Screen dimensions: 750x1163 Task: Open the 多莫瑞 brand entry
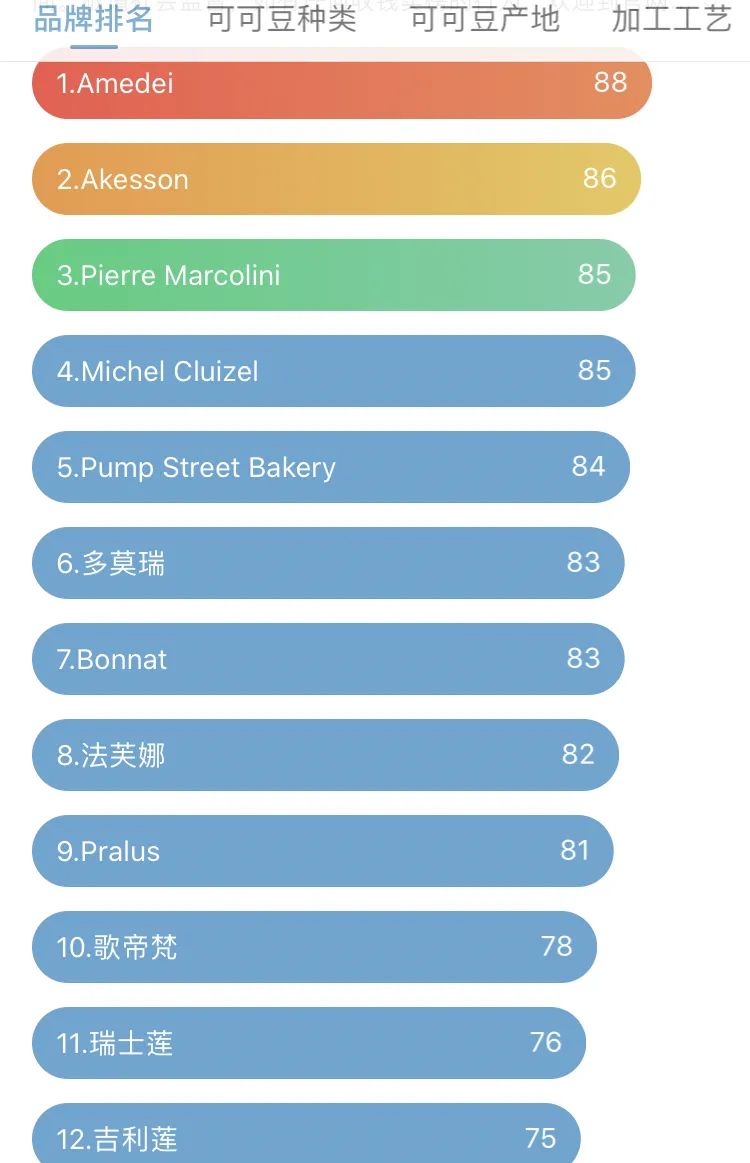coord(328,563)
